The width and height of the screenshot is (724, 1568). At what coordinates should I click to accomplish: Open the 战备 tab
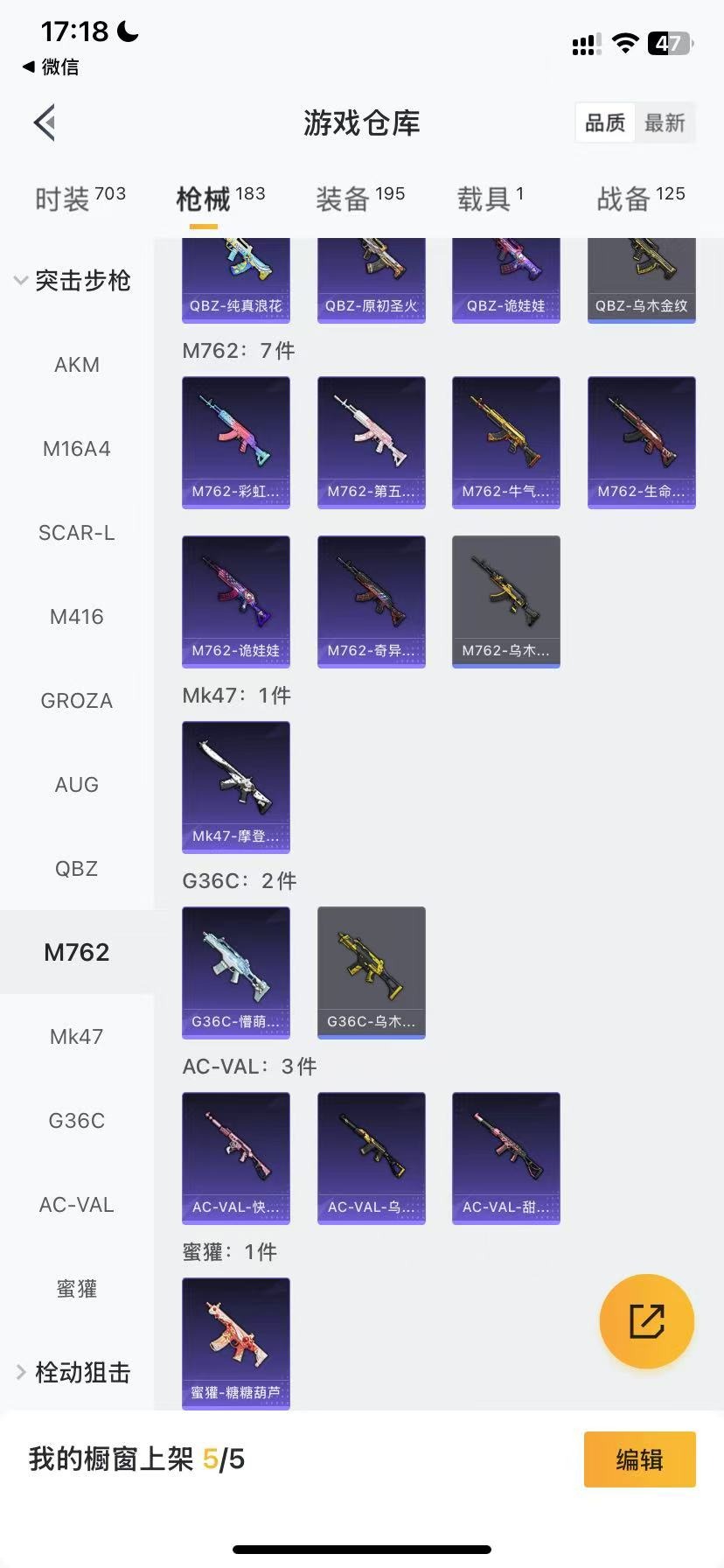point(640,199)
